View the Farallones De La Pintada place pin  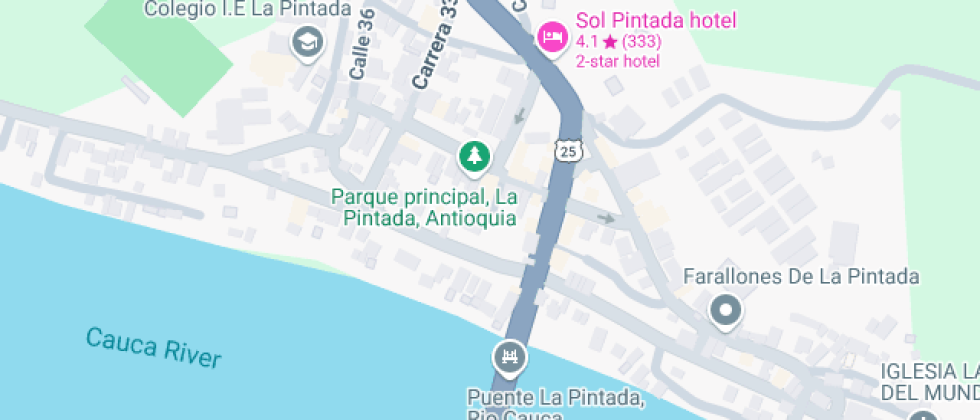pos(725,311)
